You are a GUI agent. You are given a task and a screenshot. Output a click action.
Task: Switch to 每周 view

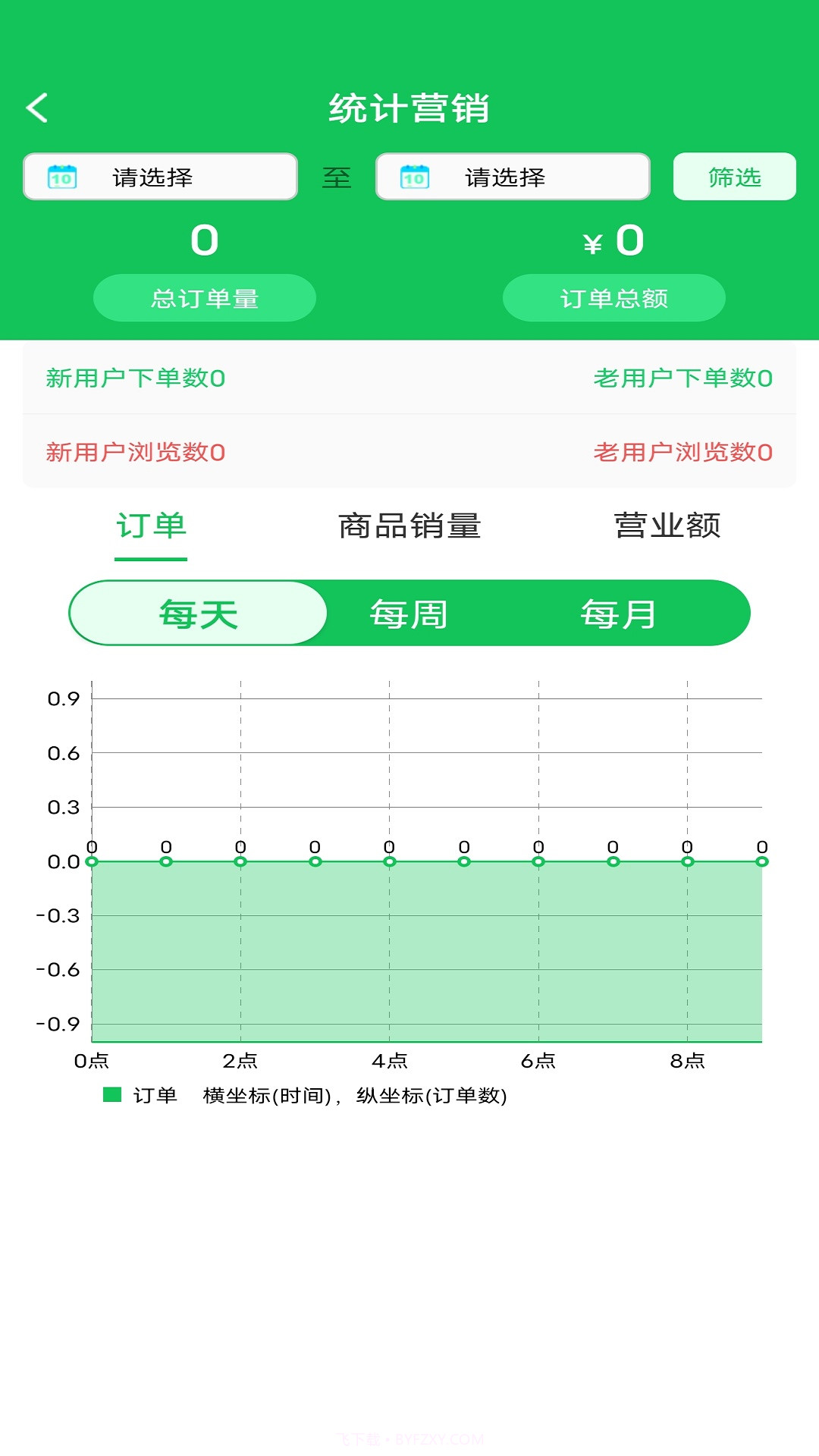(x=407, y=613)
